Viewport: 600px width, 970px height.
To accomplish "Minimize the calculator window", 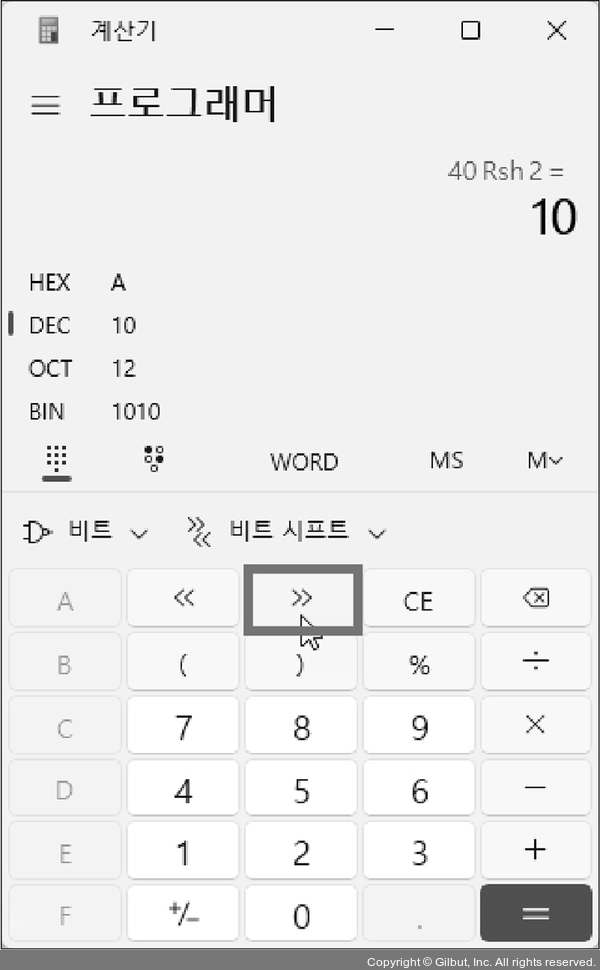I will [x=384, y=31].
